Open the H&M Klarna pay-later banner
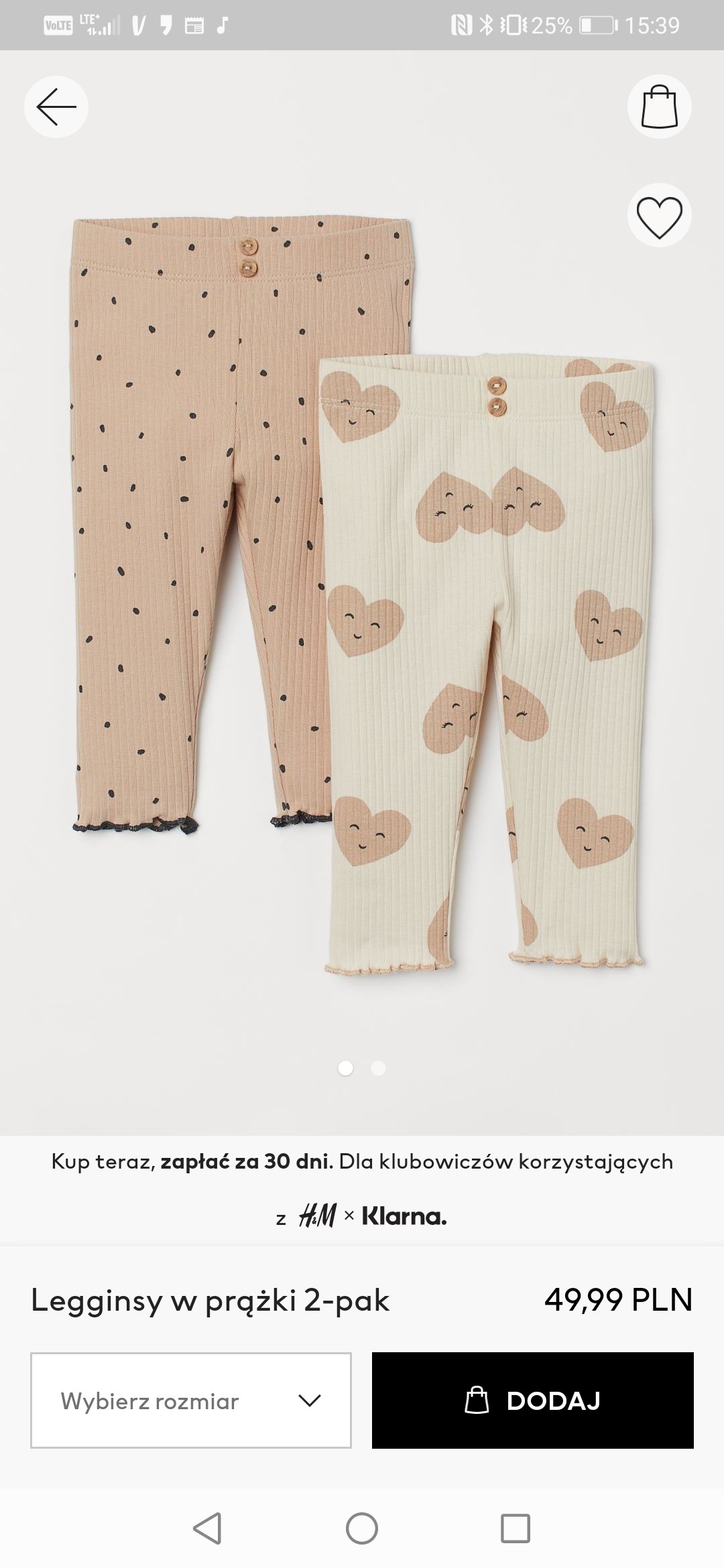 coord(362,1189)
